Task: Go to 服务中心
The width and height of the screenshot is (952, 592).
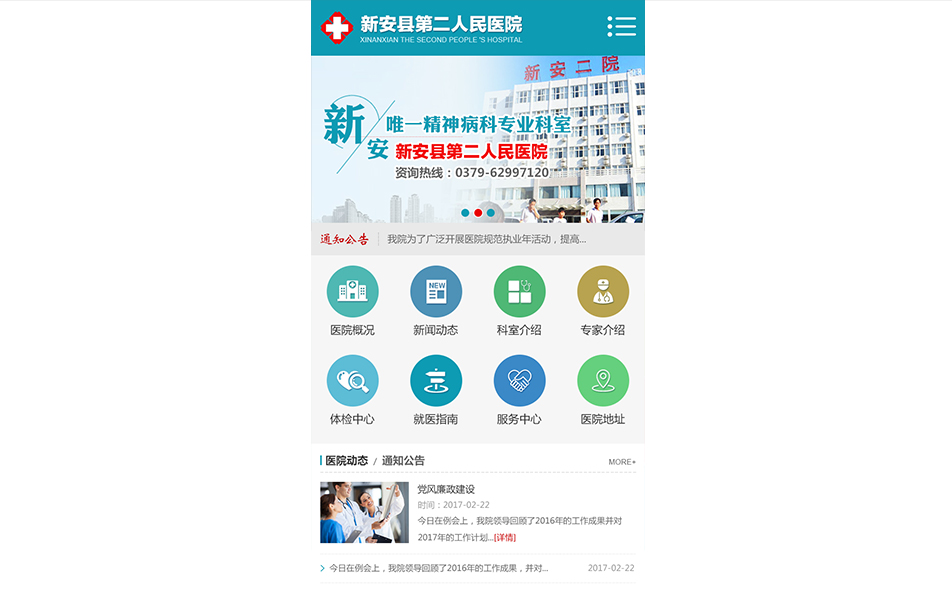Action: click(x=519, y=381)
